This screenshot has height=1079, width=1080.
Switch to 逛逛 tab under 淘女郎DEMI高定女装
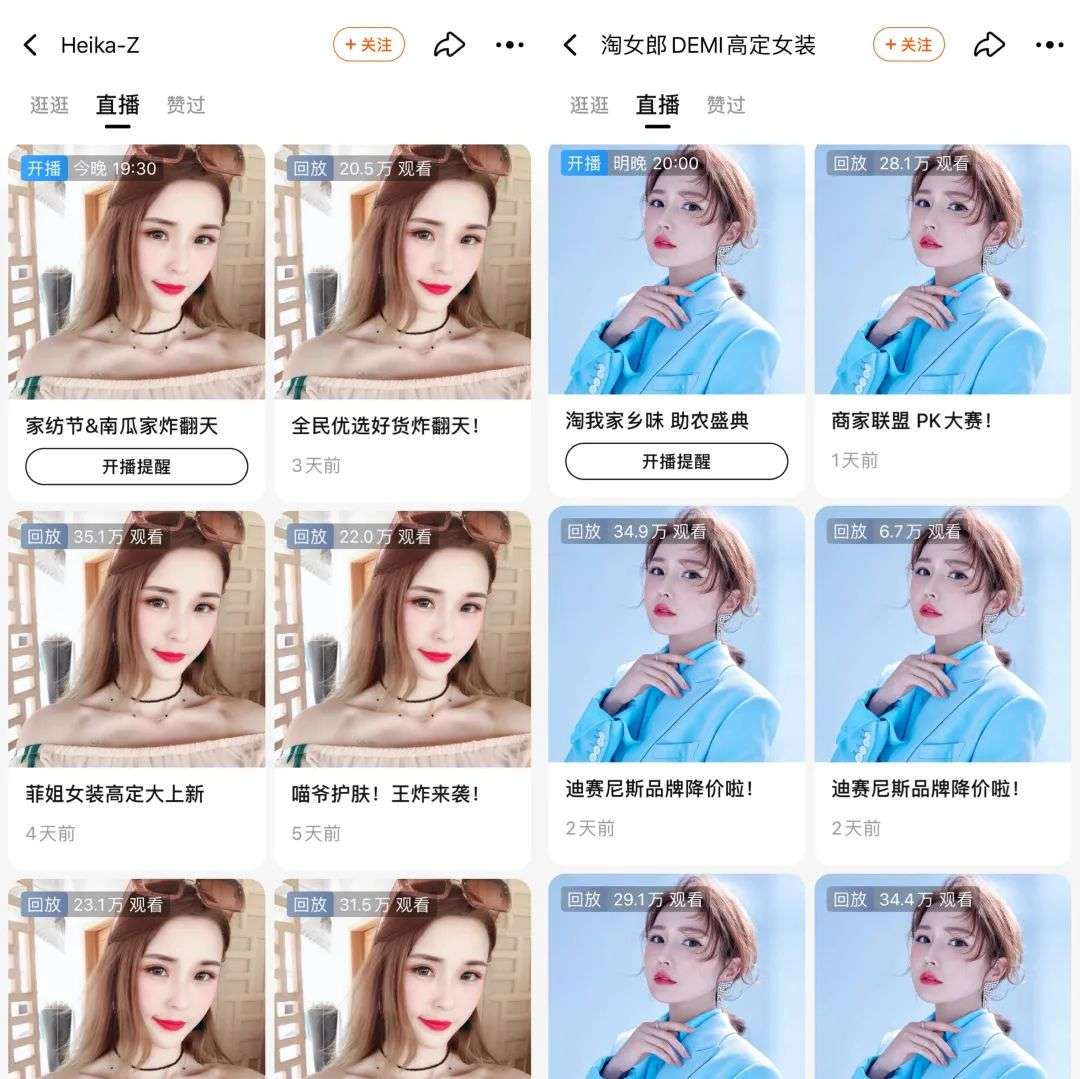[589, 105]
